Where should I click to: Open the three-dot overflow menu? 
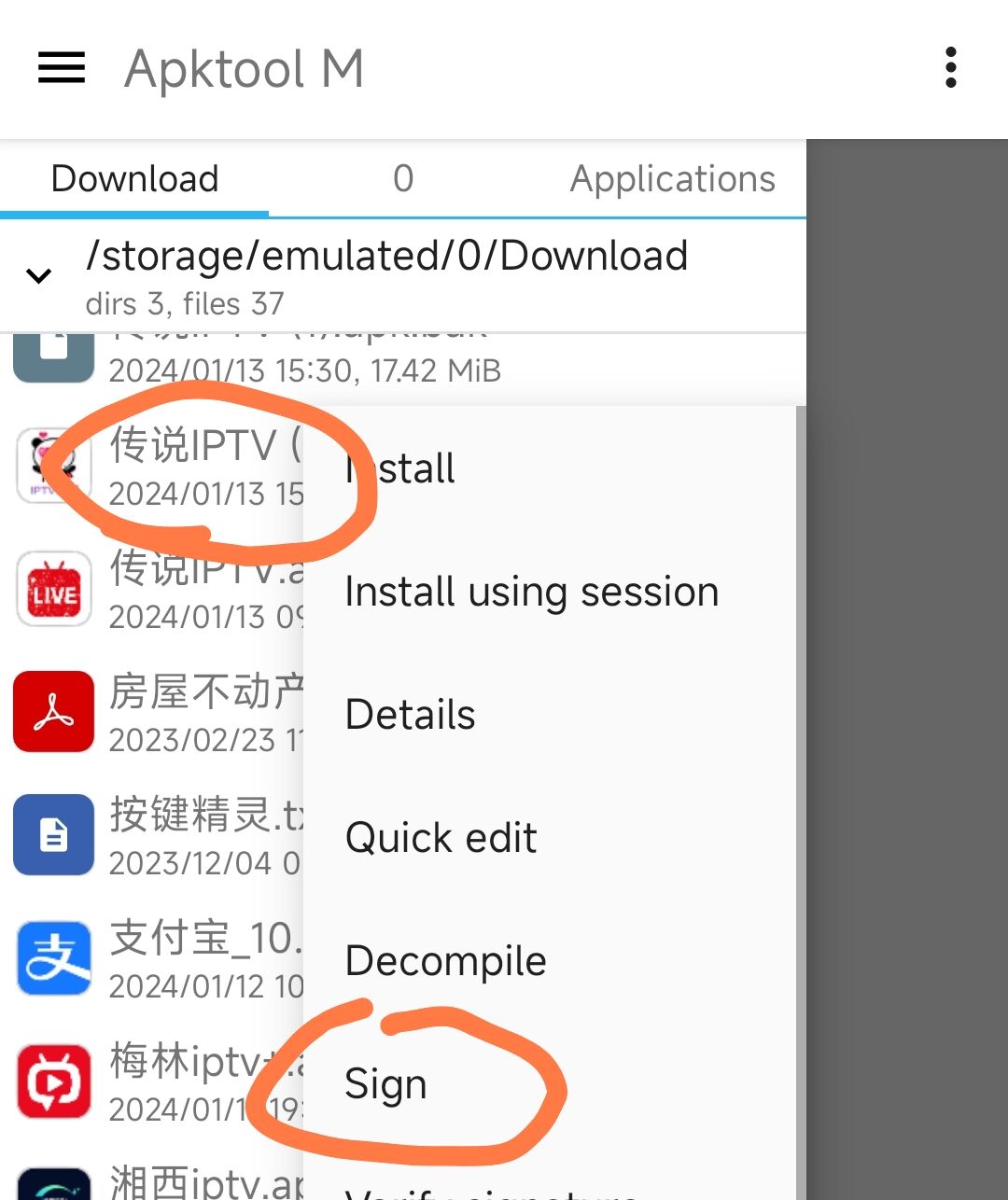(x=950, y=68)
